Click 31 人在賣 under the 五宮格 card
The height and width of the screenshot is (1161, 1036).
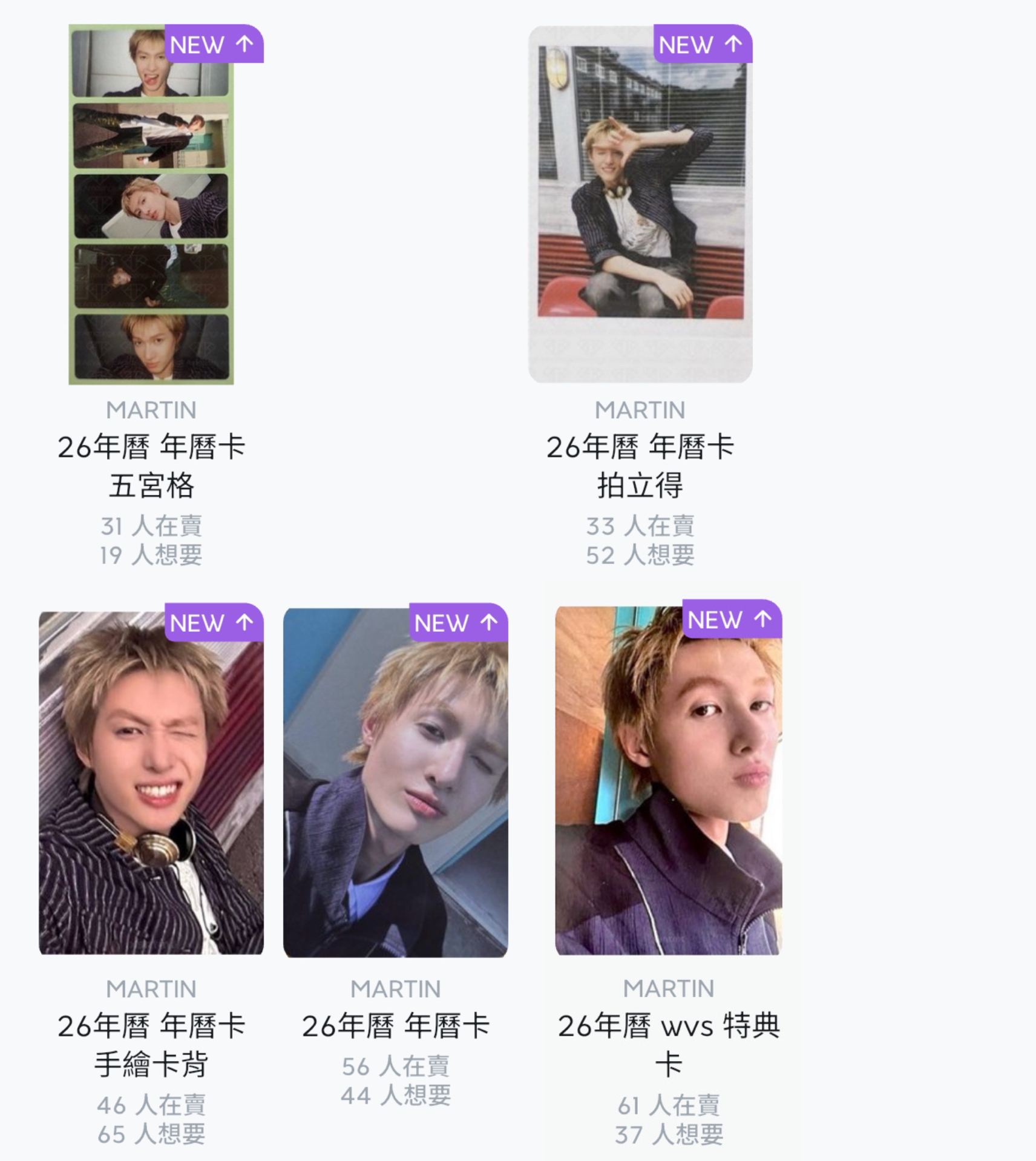click(151, 528)
